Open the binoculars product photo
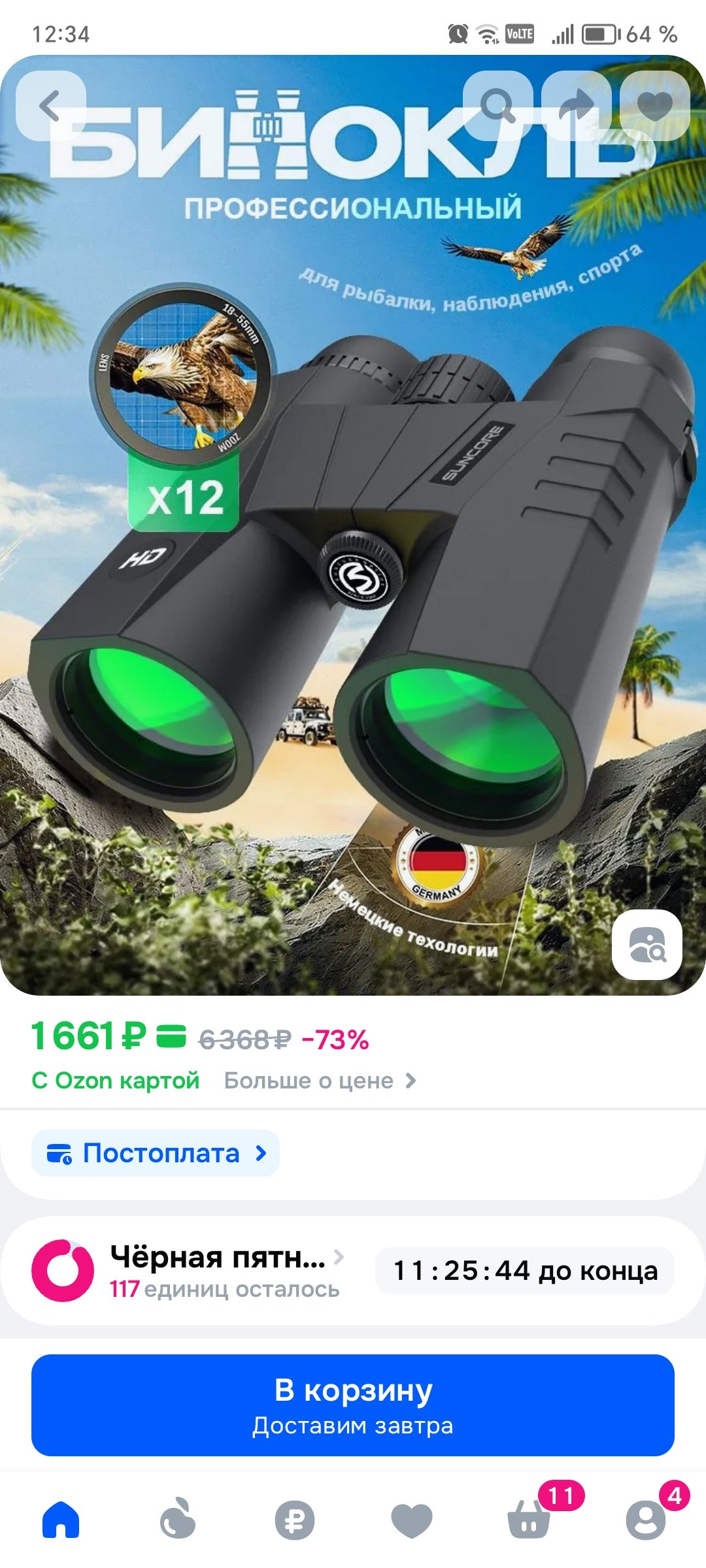Screen dimensions: 706x1568 [353, 555]
